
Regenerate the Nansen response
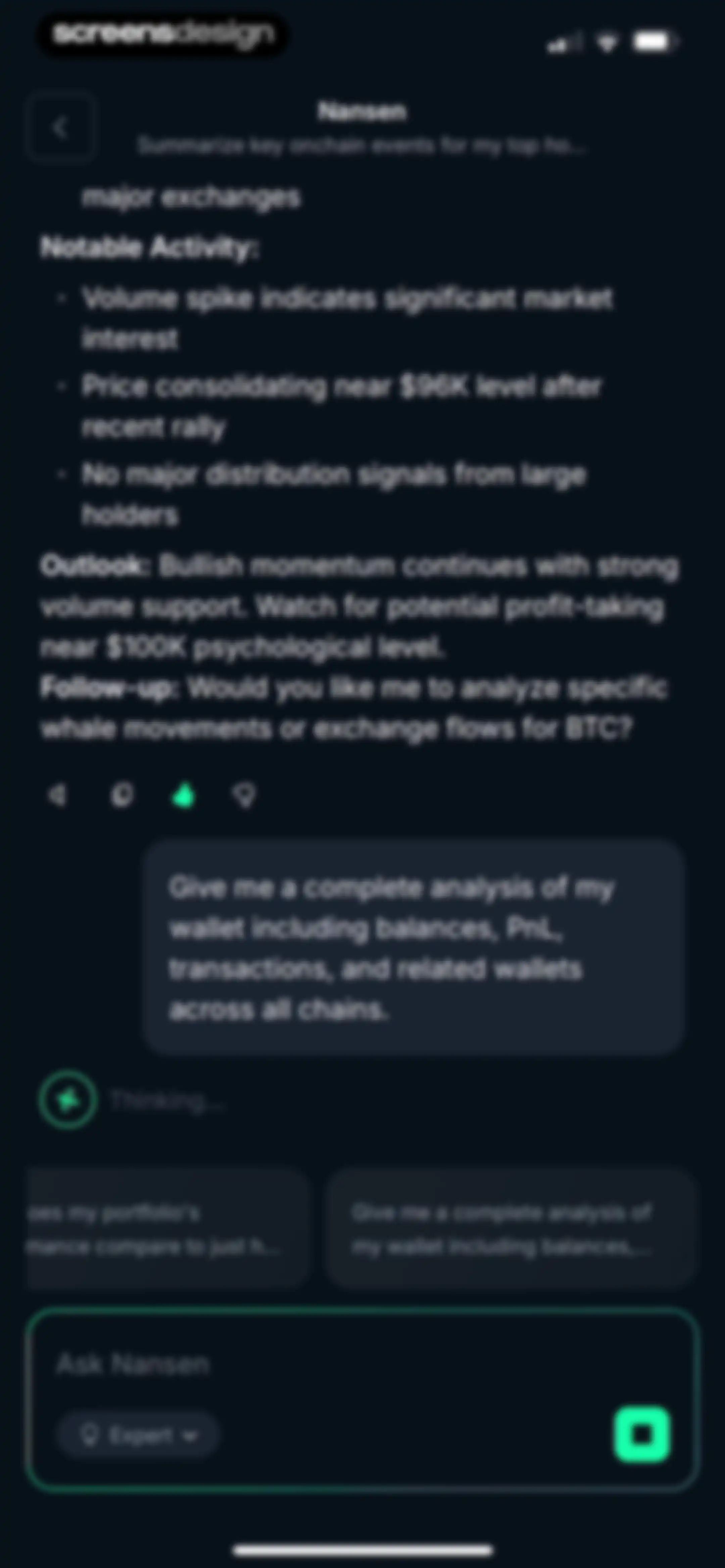click(122, 795)
